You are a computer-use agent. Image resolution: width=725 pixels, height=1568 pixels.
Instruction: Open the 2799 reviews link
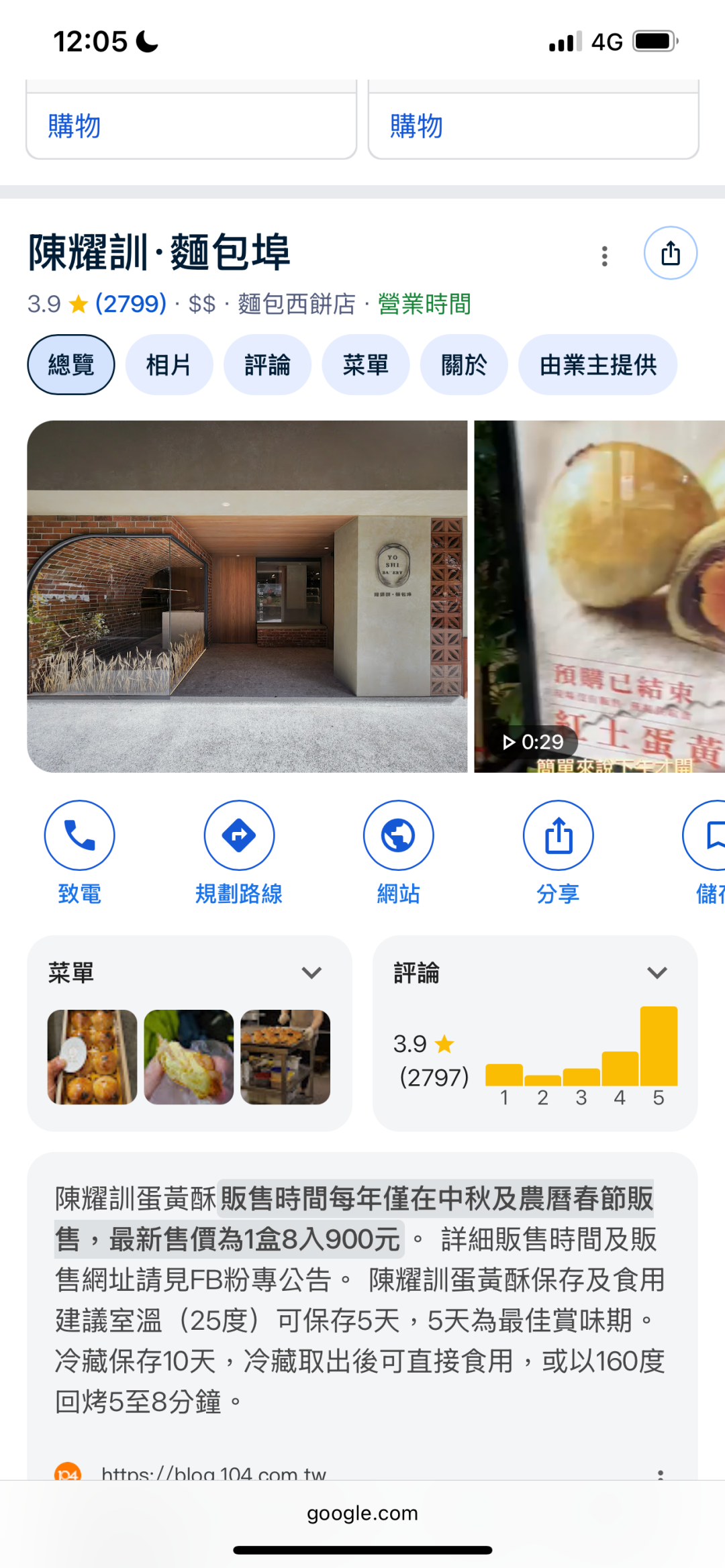pos(131,304)
